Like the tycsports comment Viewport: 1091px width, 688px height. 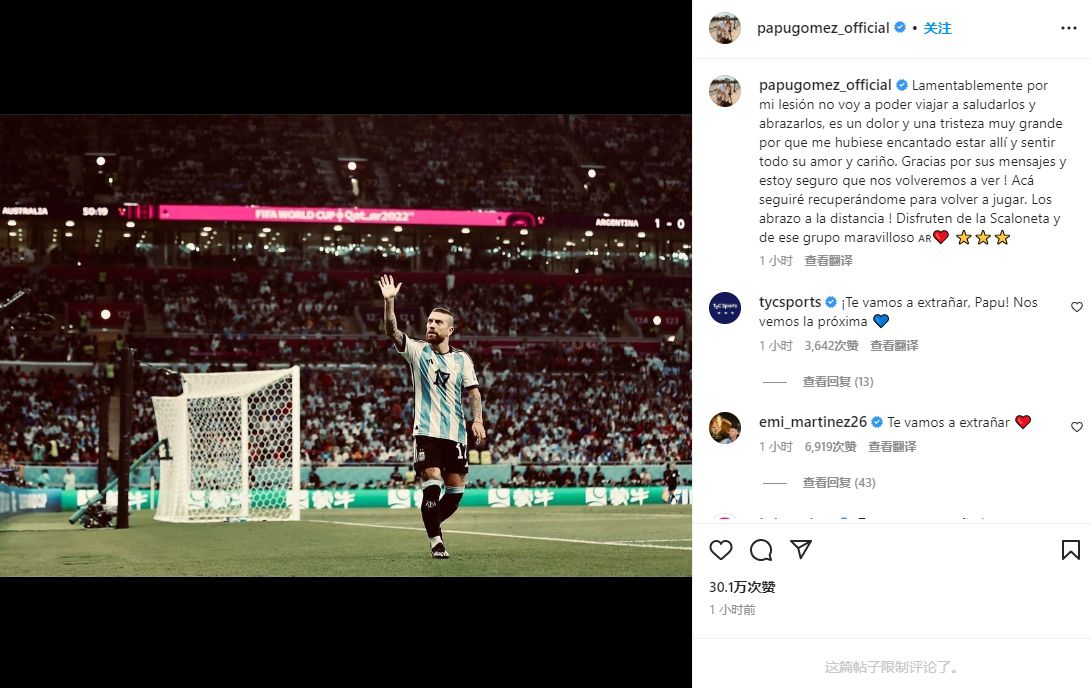tap(1077, 307)
